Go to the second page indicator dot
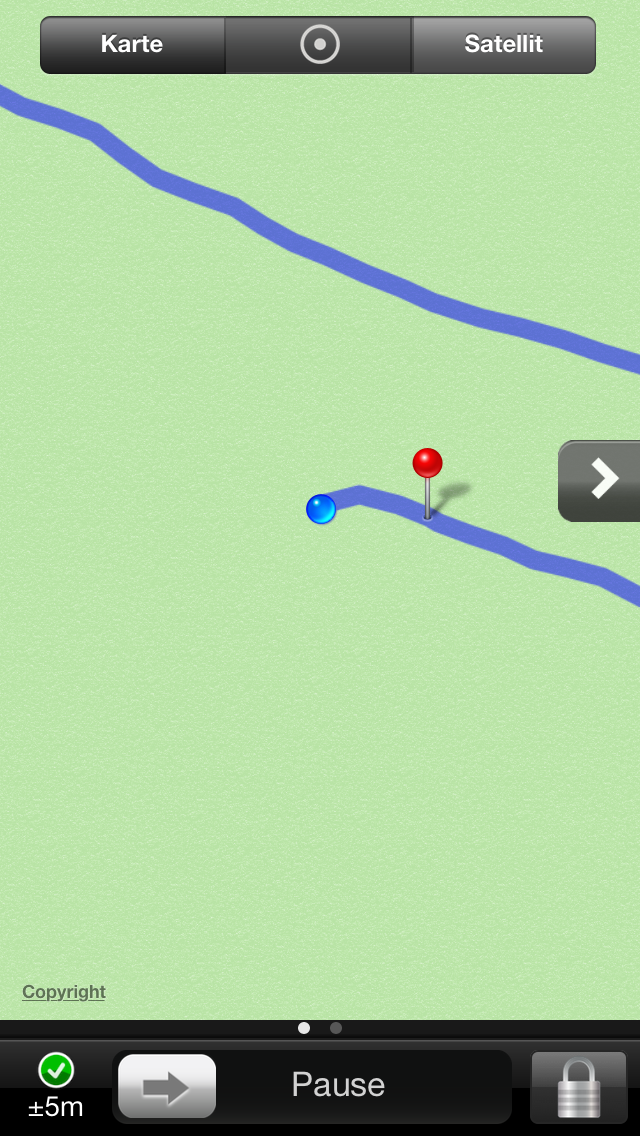The height and width of the screenshot is (1136, 640). pyautogui.click(x=336, y=1028)
